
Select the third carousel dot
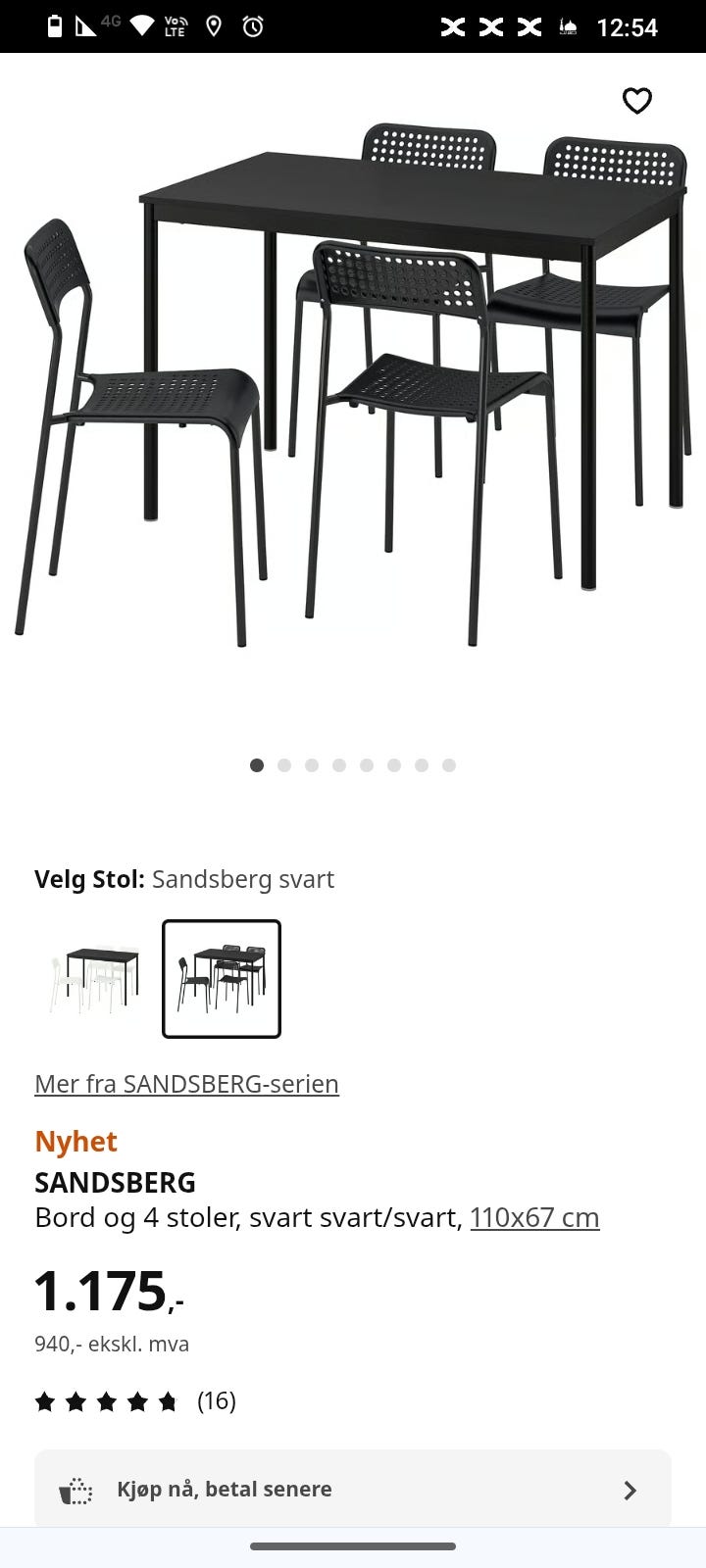tap(312, 765)
